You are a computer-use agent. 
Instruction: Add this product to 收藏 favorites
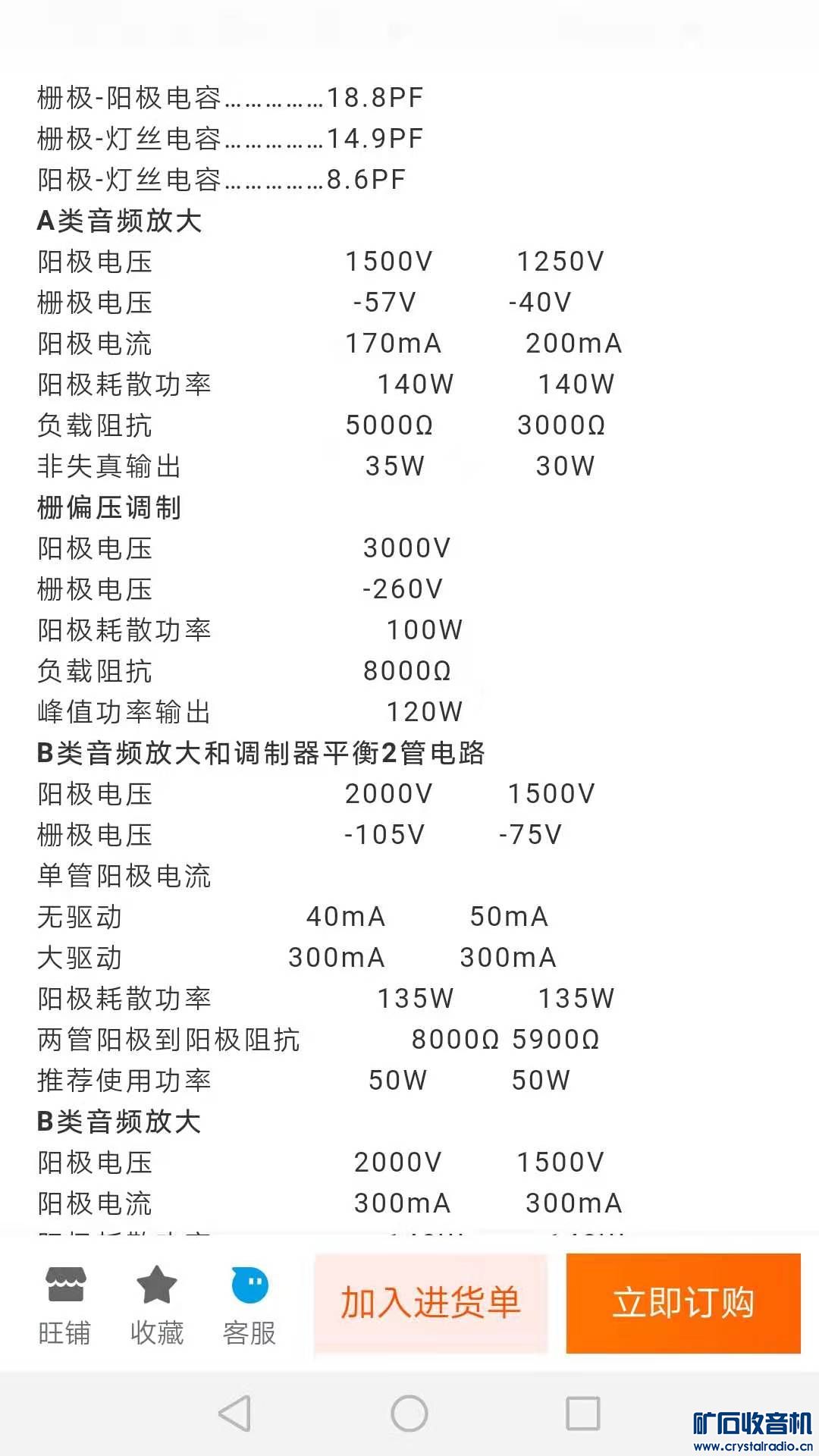point(156,1304)
